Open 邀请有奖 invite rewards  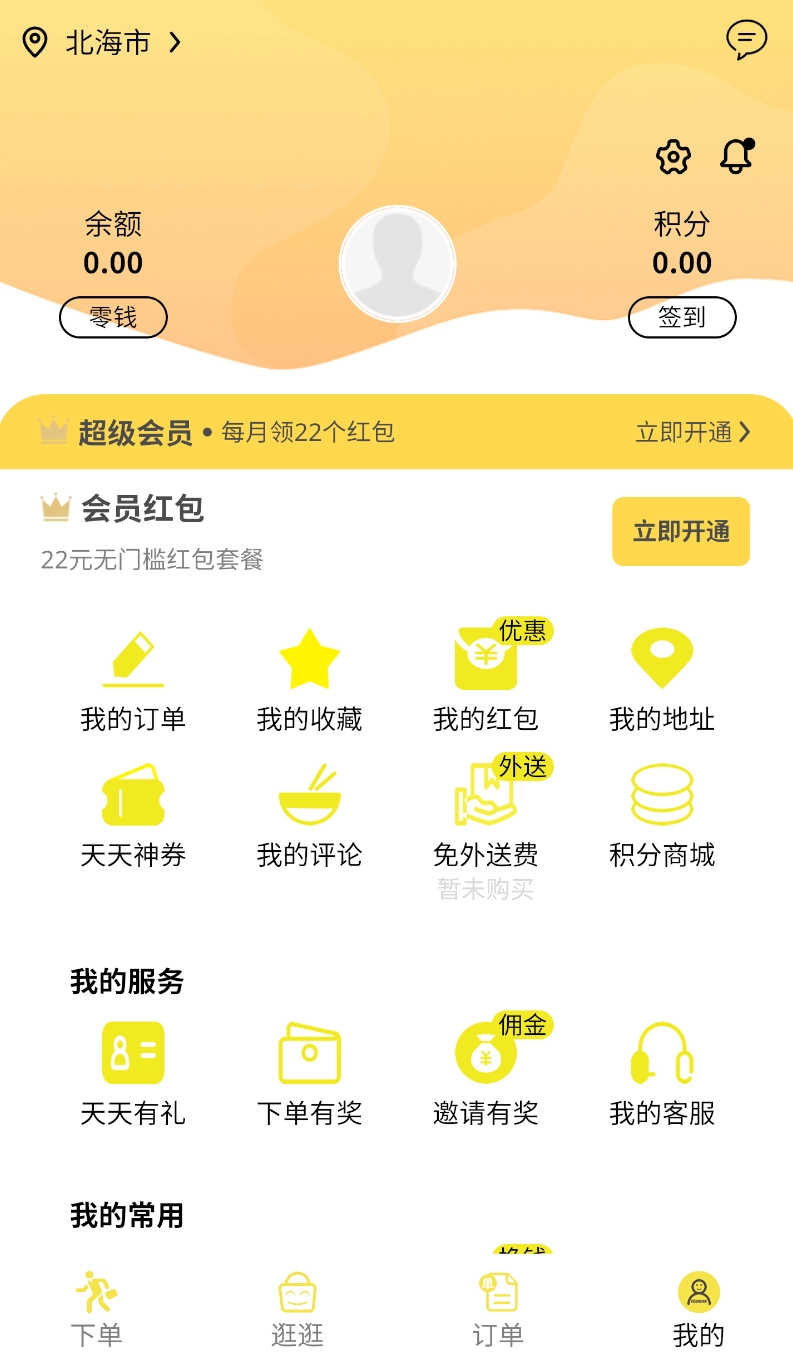(485, 1072)
